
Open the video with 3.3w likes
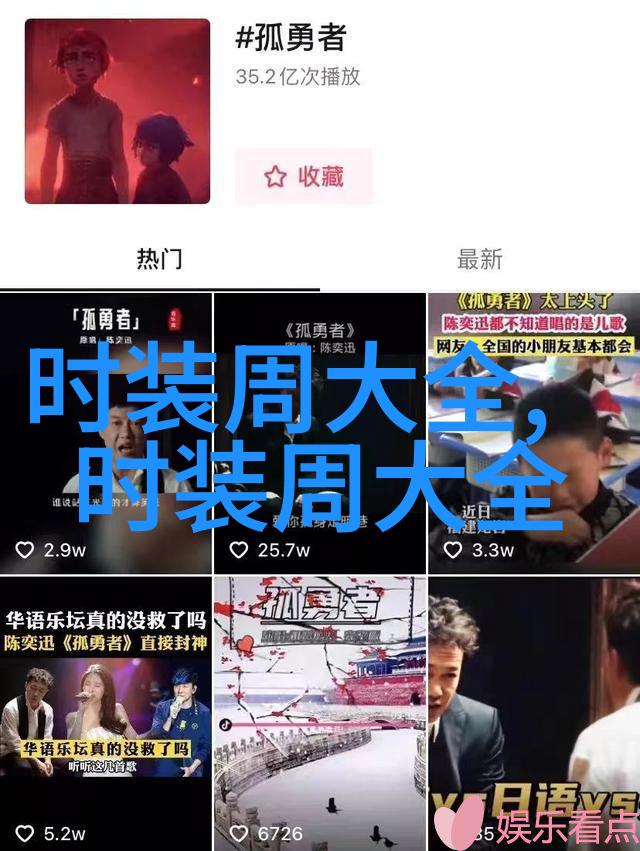point(534,432)
